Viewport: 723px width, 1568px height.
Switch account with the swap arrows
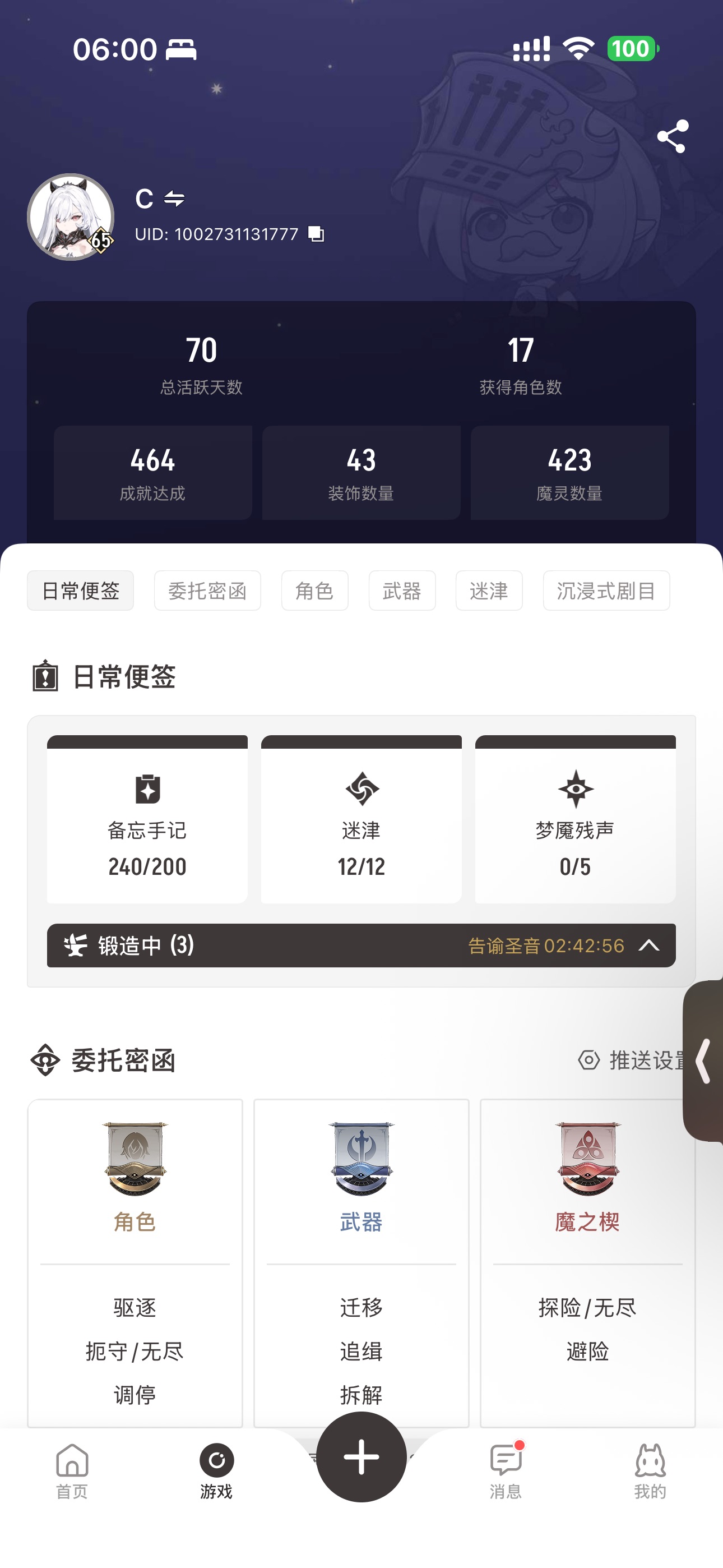175,199
